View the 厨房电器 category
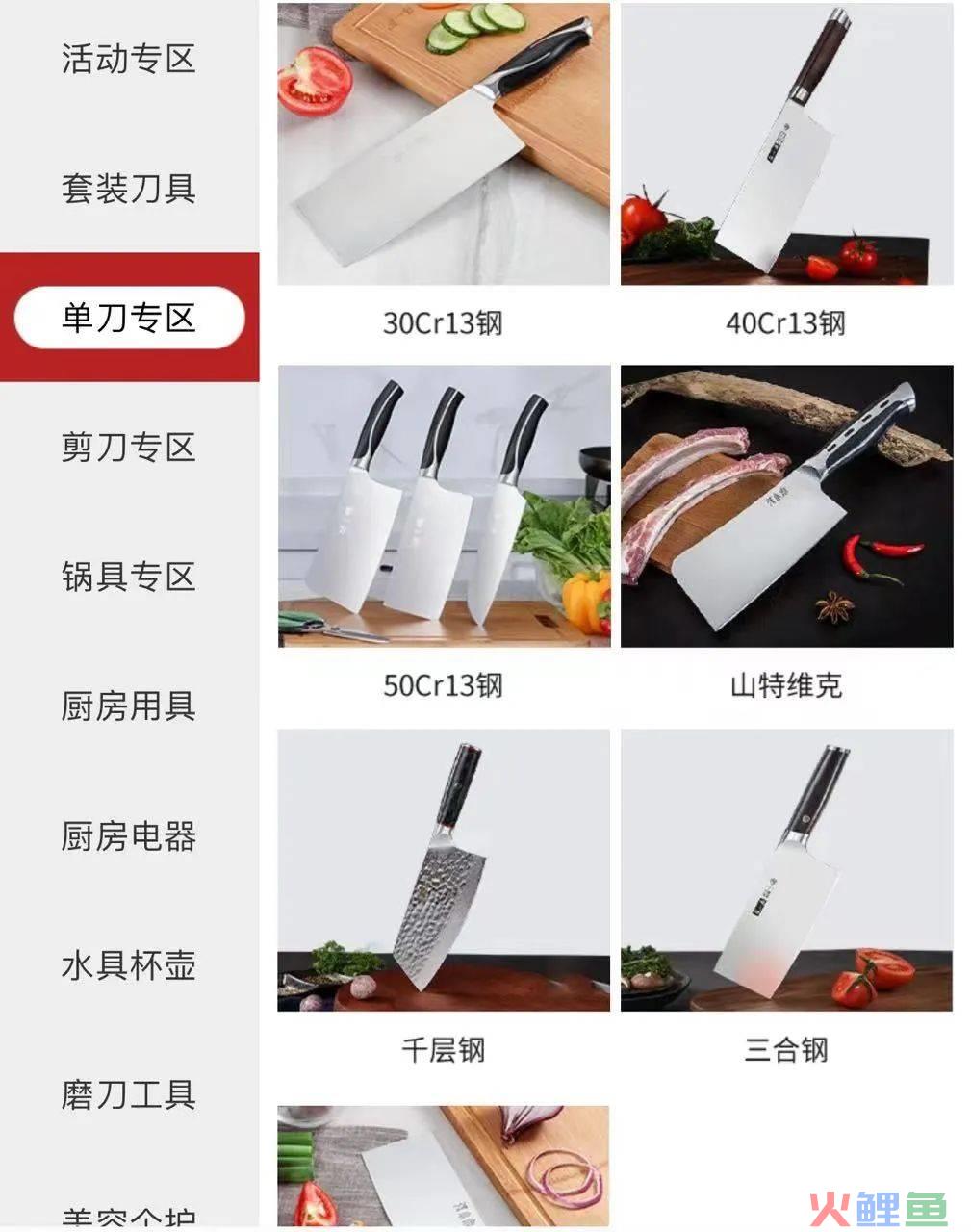 128,835
